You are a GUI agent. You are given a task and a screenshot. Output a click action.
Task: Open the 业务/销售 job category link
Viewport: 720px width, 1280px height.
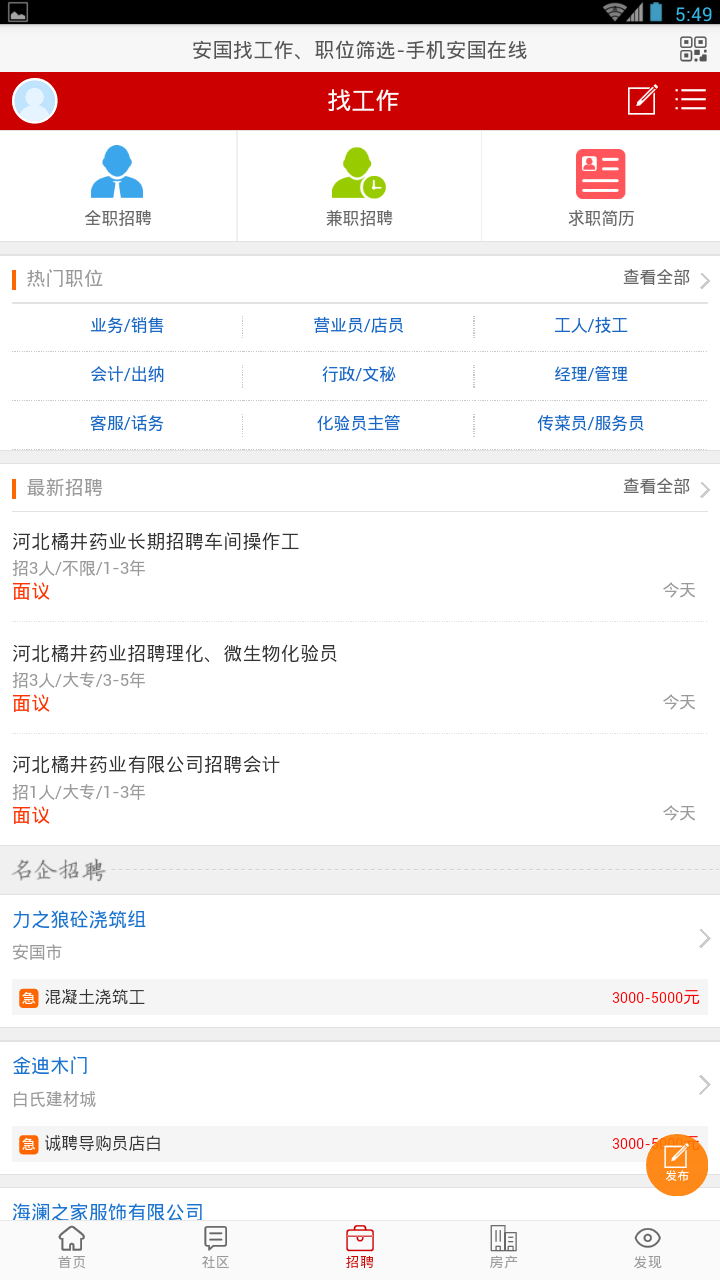[x=124, y=325]
